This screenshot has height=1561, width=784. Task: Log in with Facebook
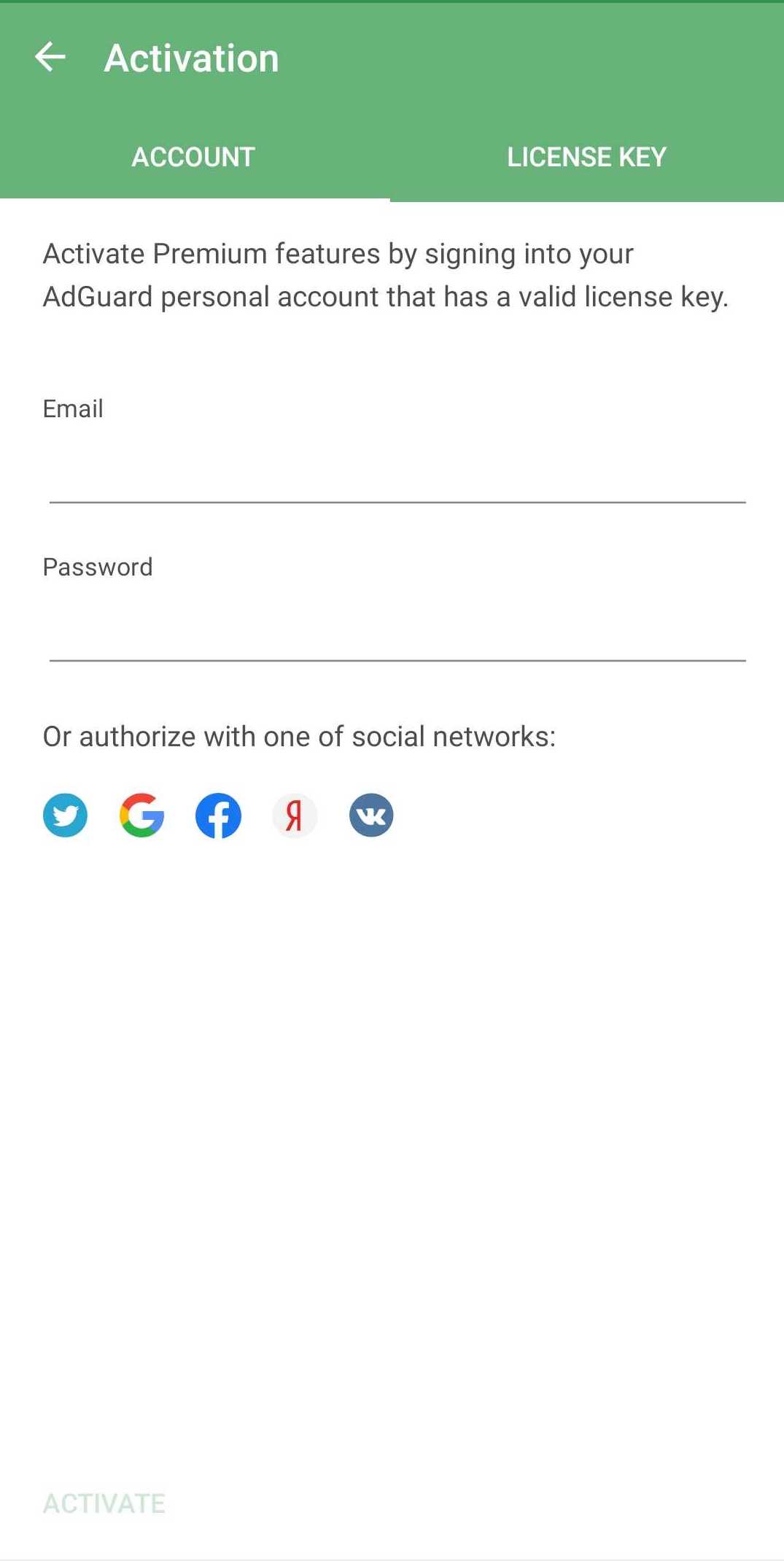(218, 815)
